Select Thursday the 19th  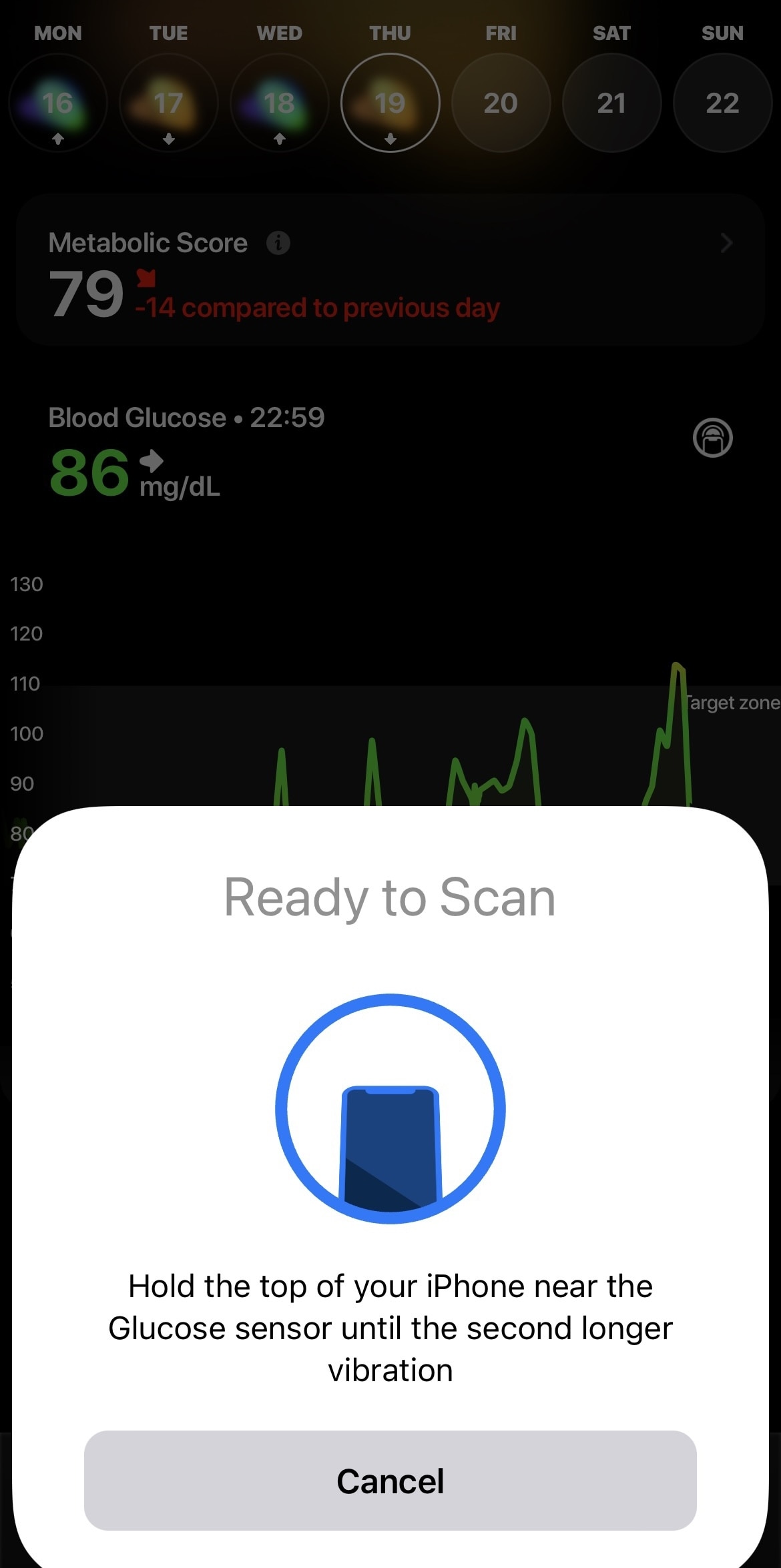point(390,103)
